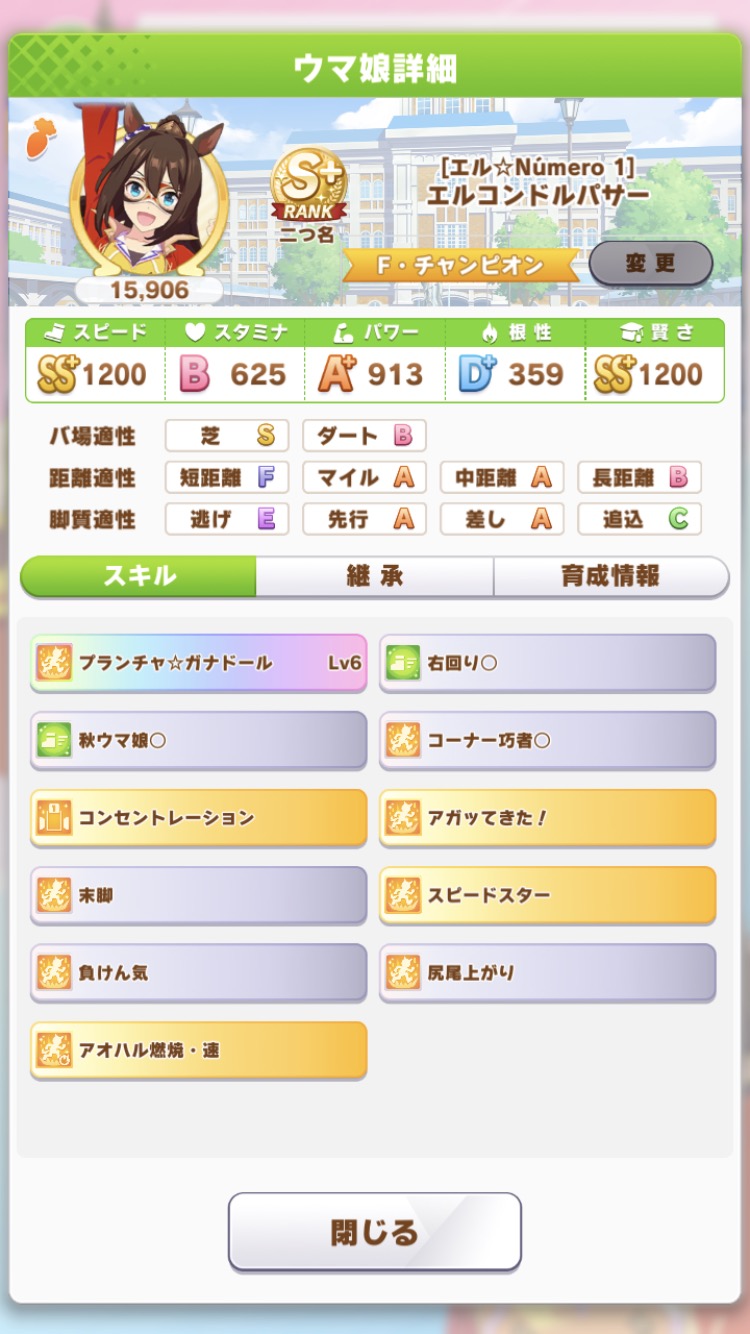View the 右回り○ skill
The width and height of the screenshot is (750, 1334).
click(x=547, y=662)
